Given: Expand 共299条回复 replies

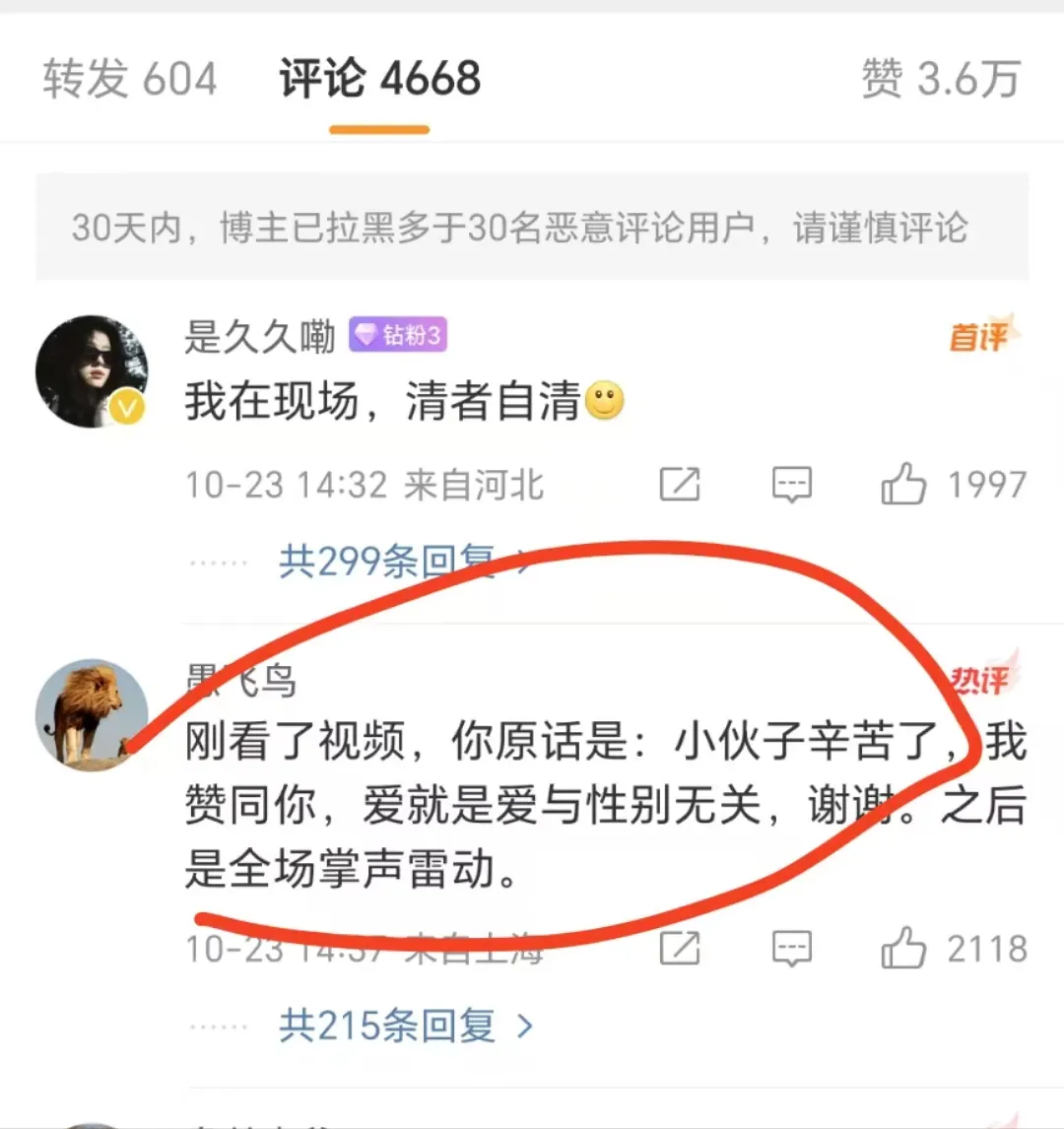Looking at the screenshot, I should [404, 562].
